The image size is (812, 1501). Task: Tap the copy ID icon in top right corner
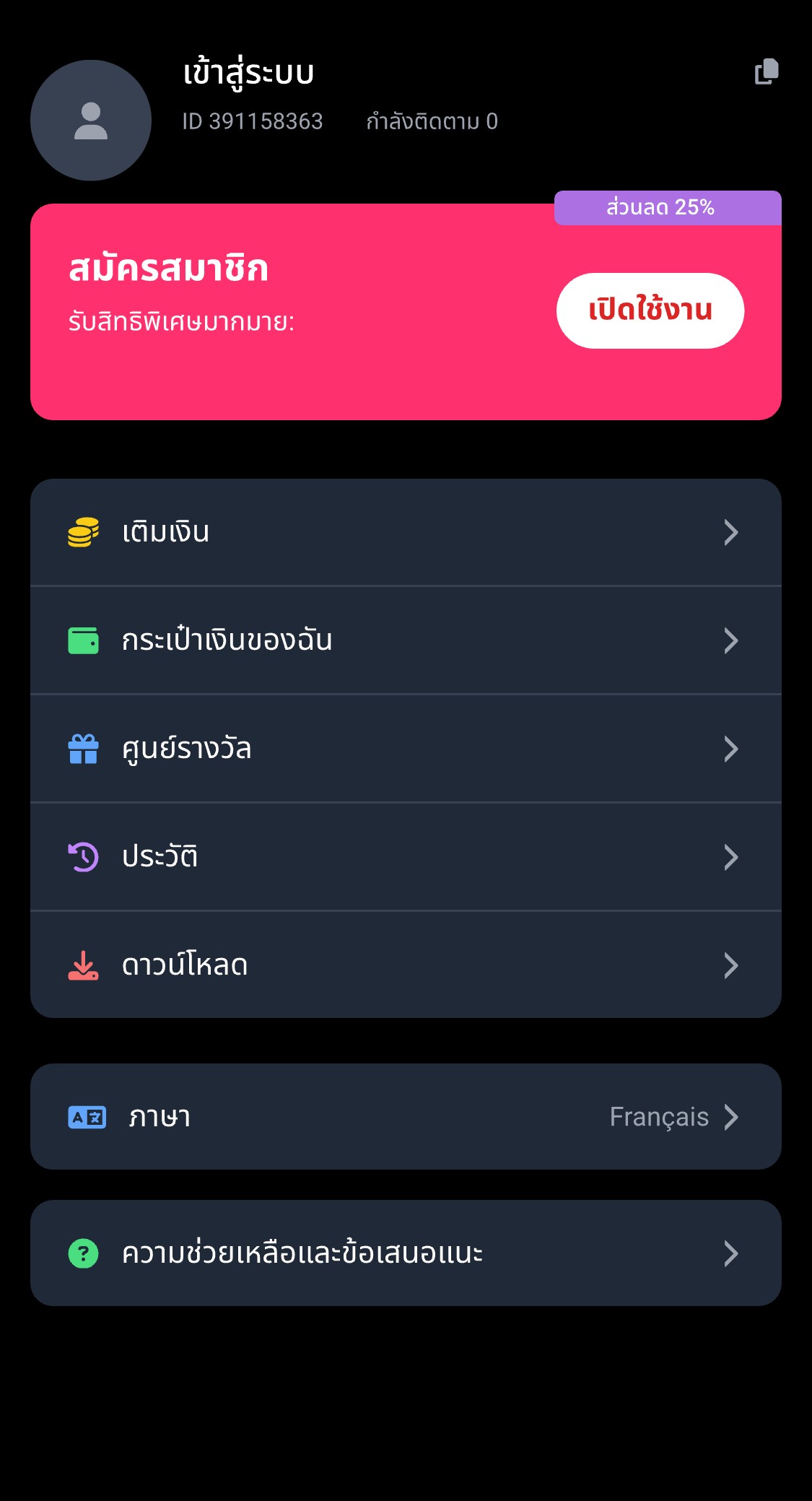(767, 73)
